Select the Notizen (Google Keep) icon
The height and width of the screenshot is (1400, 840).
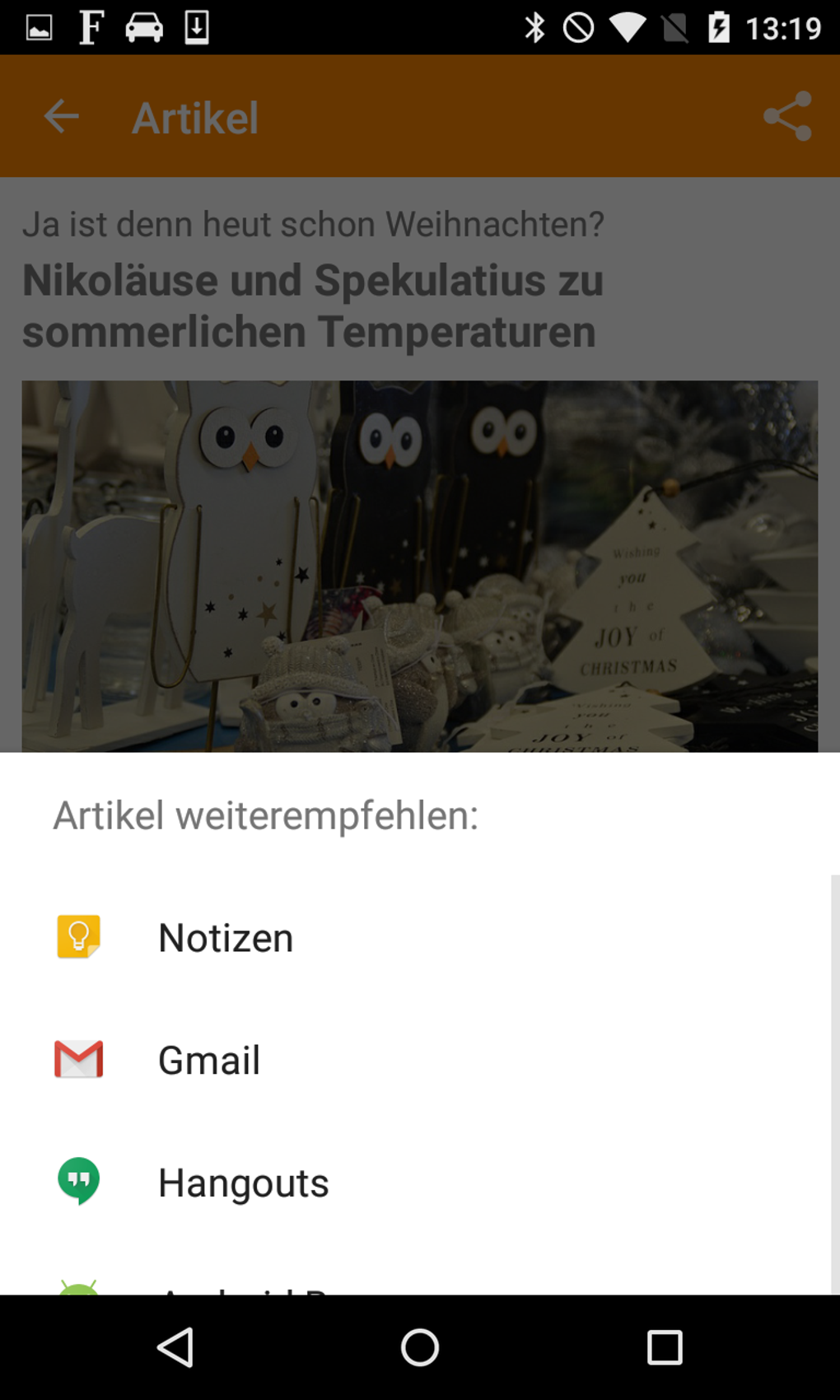[78, 936]
